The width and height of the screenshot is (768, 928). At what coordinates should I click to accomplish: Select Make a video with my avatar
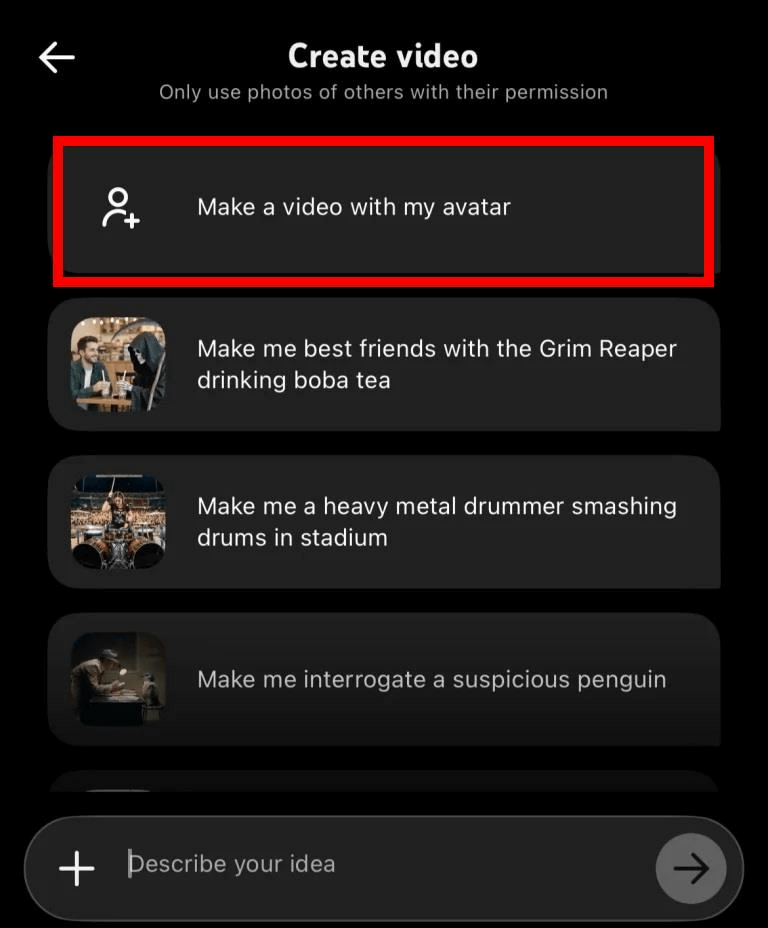tap(384, 208)
